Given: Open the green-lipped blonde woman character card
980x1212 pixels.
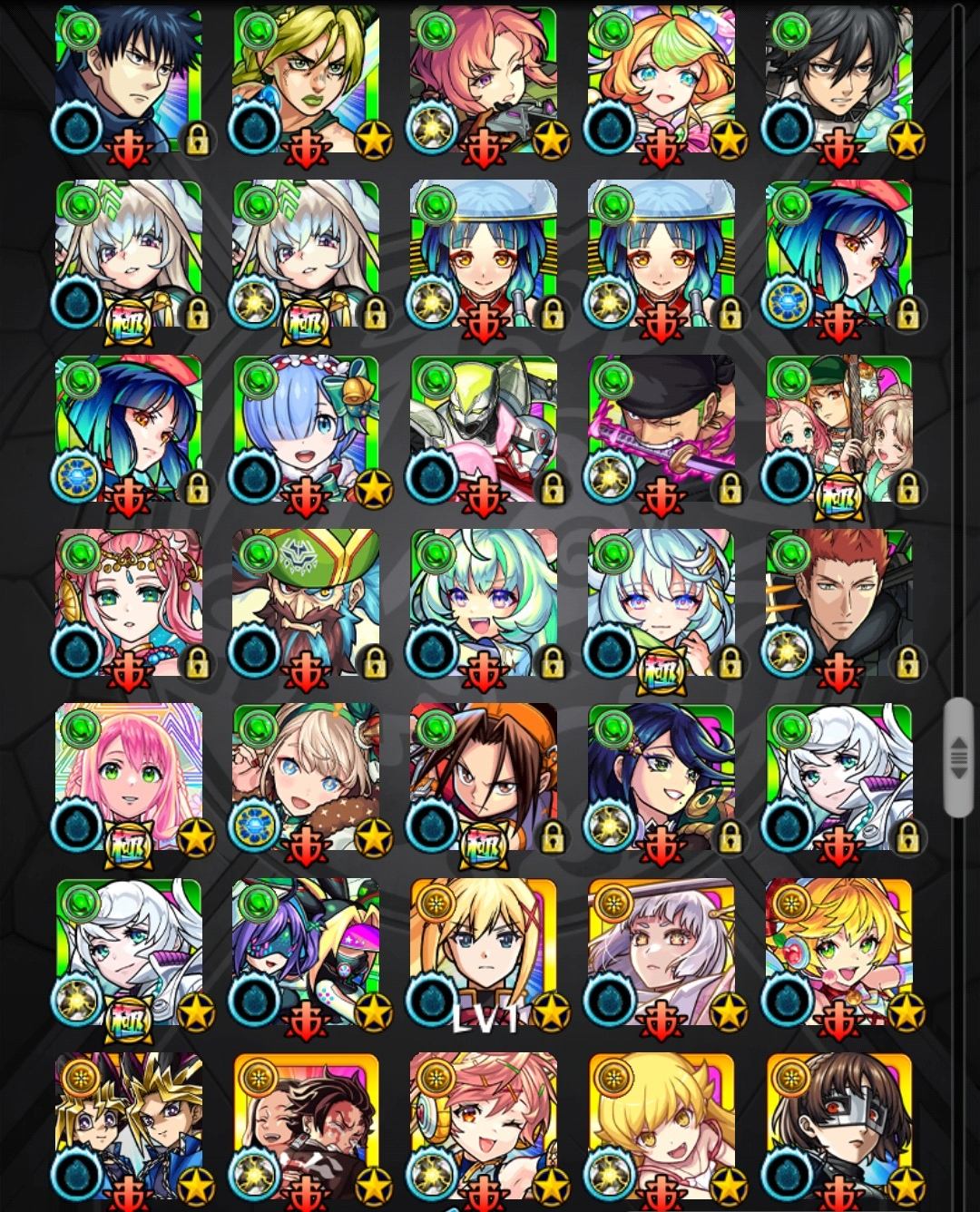Looking at the screenshot, I should (x=306, y=80).
